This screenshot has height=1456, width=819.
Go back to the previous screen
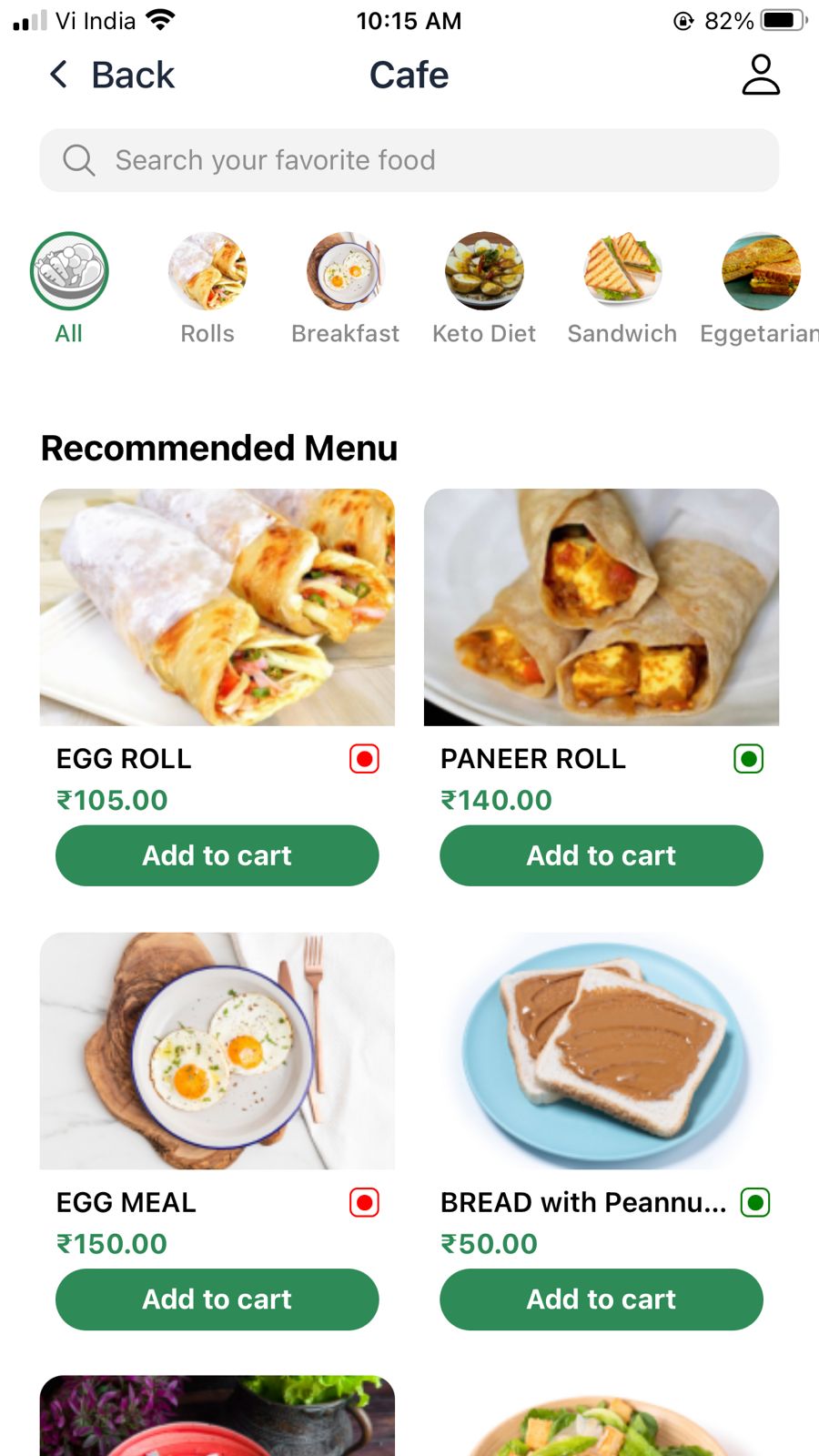[111, 75]
